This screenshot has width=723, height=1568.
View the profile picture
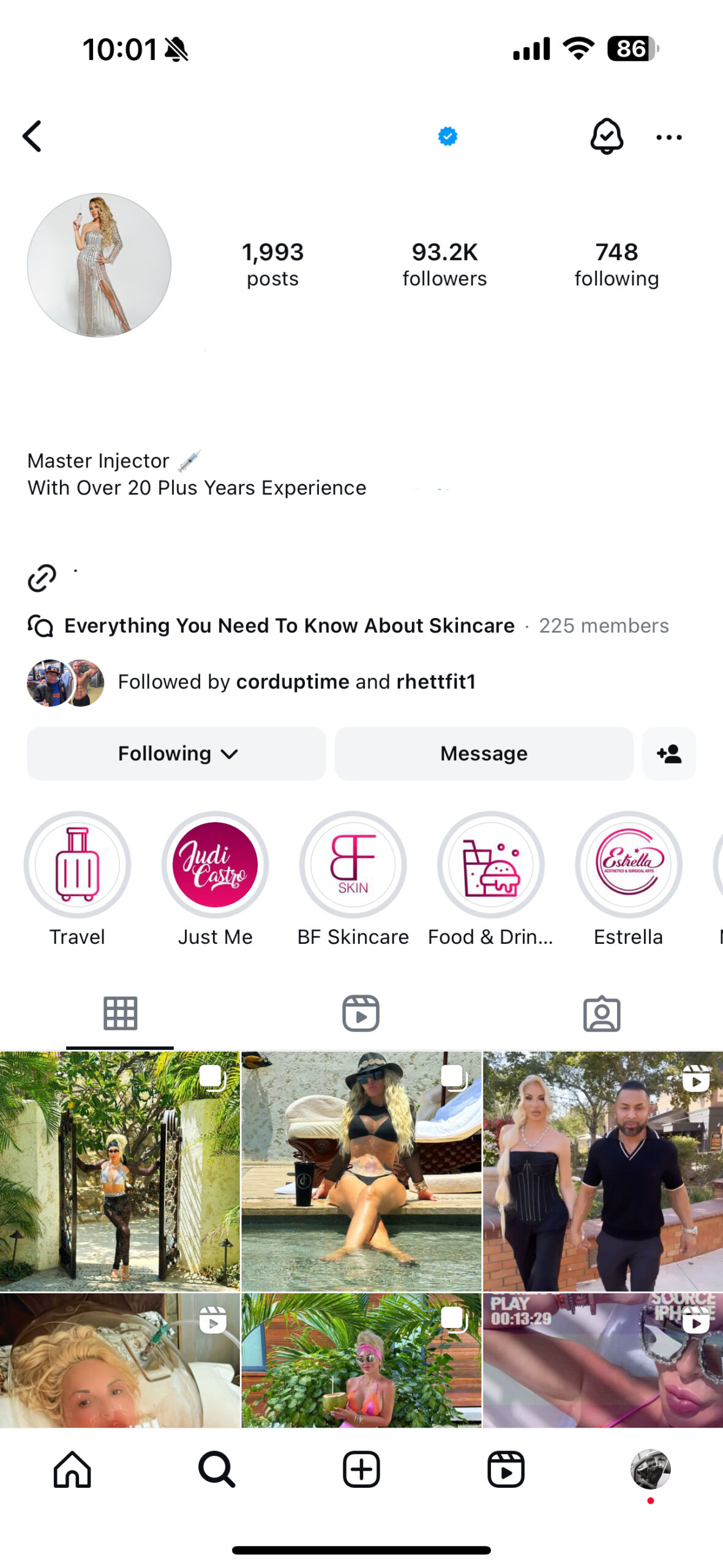coord(99,265)
